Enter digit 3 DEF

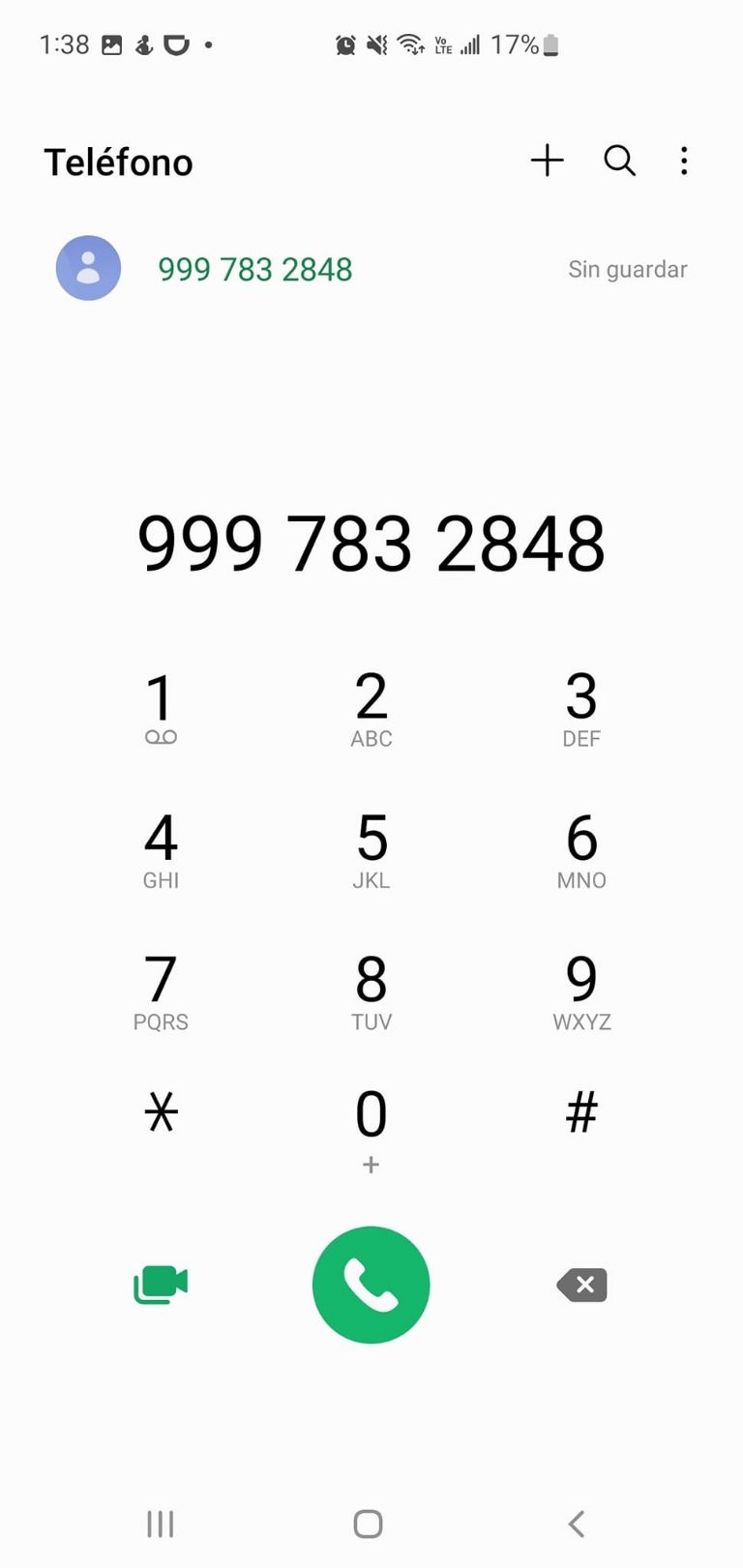click(x=581, y=709)
